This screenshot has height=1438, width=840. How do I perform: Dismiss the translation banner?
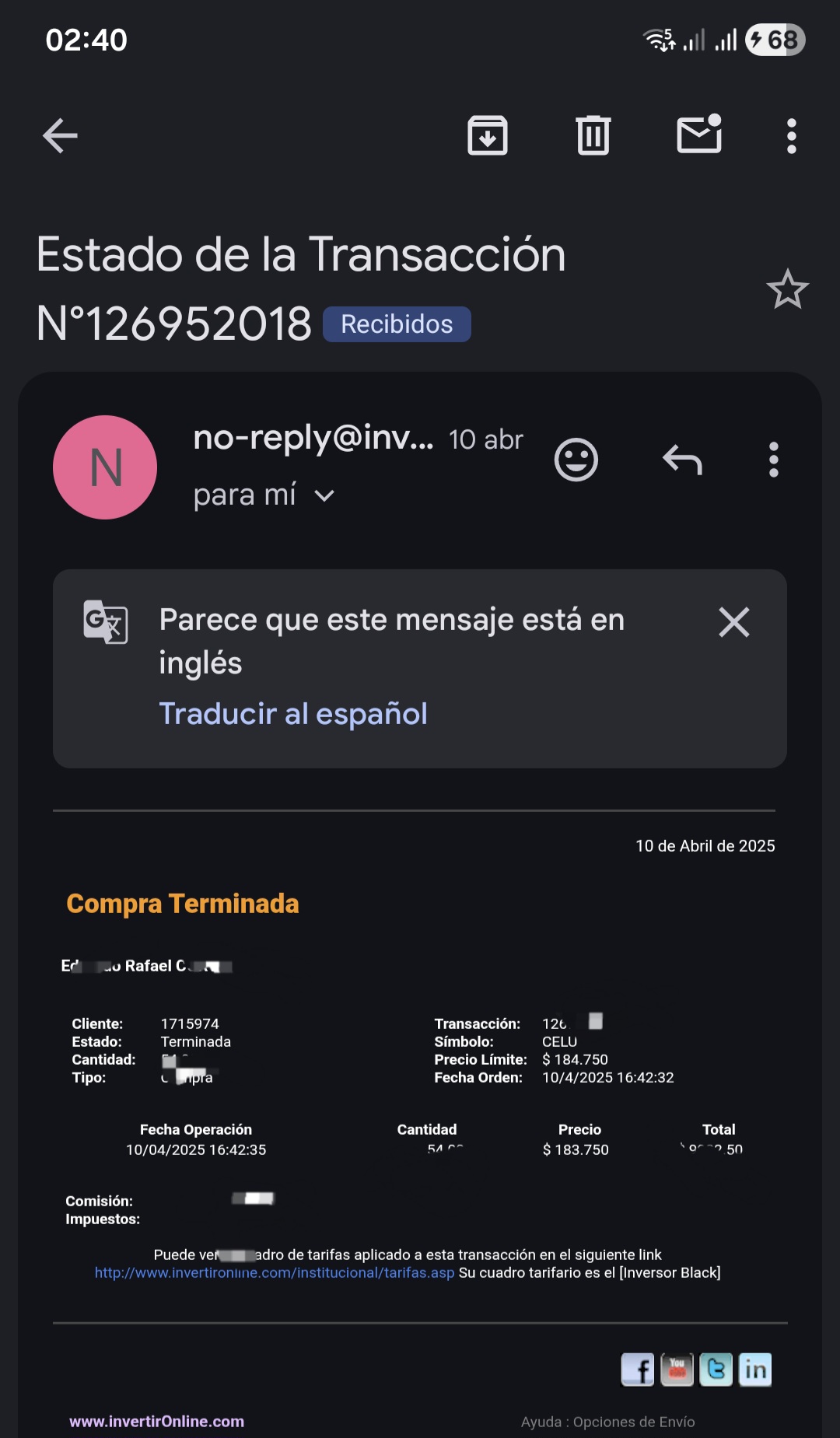[x=733, y=622]
